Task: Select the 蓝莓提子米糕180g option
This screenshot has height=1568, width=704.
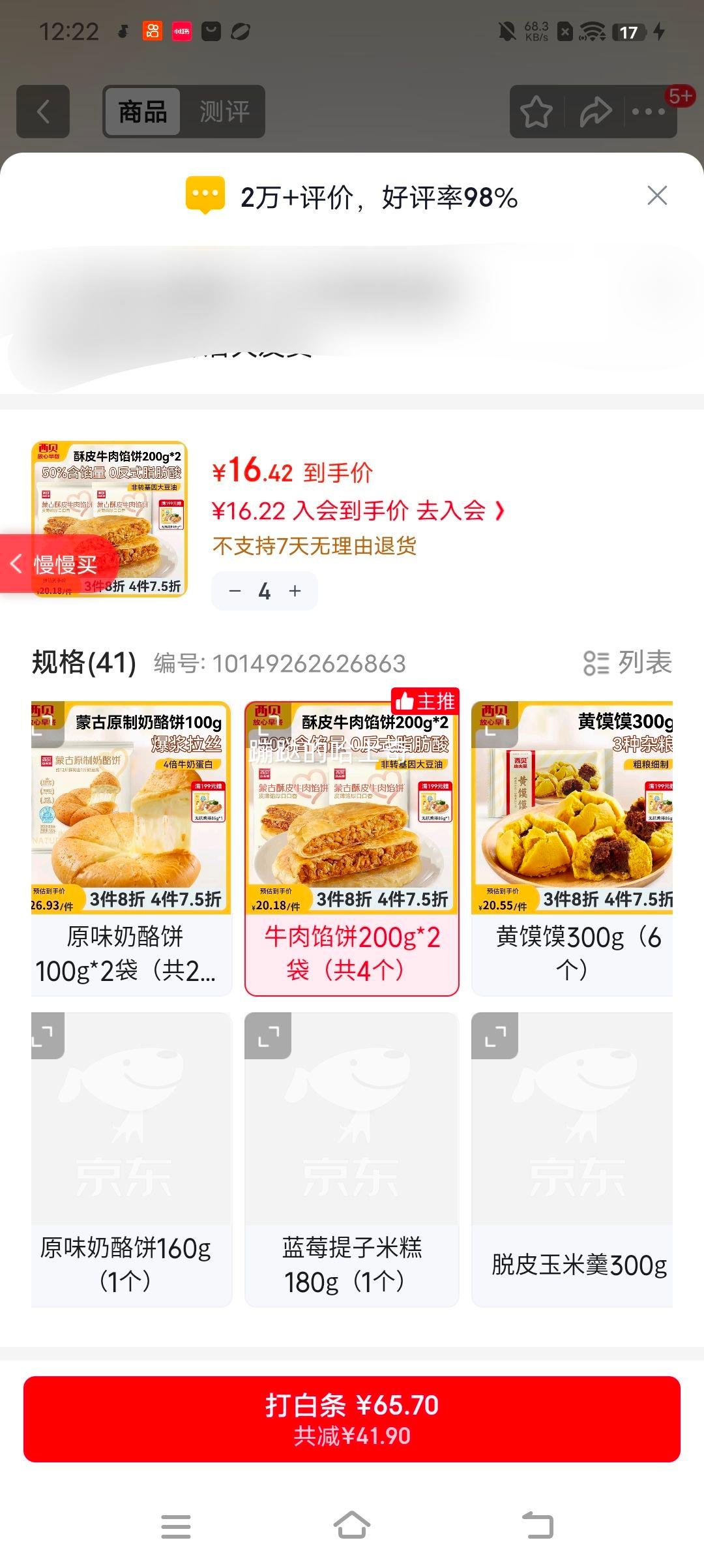Action: (352, 1160)
